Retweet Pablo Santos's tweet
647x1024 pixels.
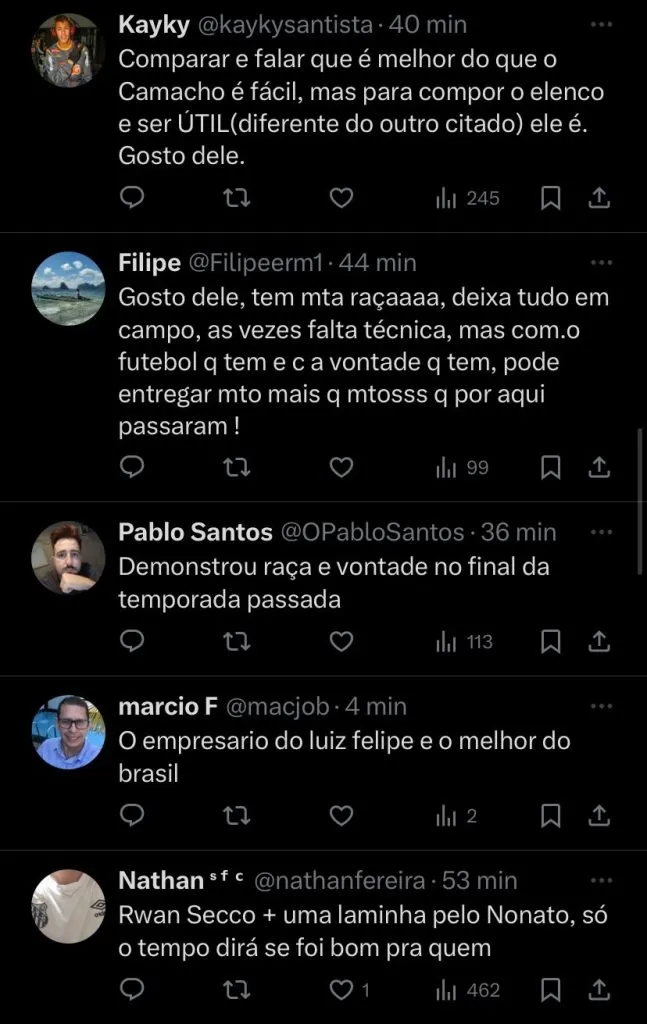pos(236,641)
